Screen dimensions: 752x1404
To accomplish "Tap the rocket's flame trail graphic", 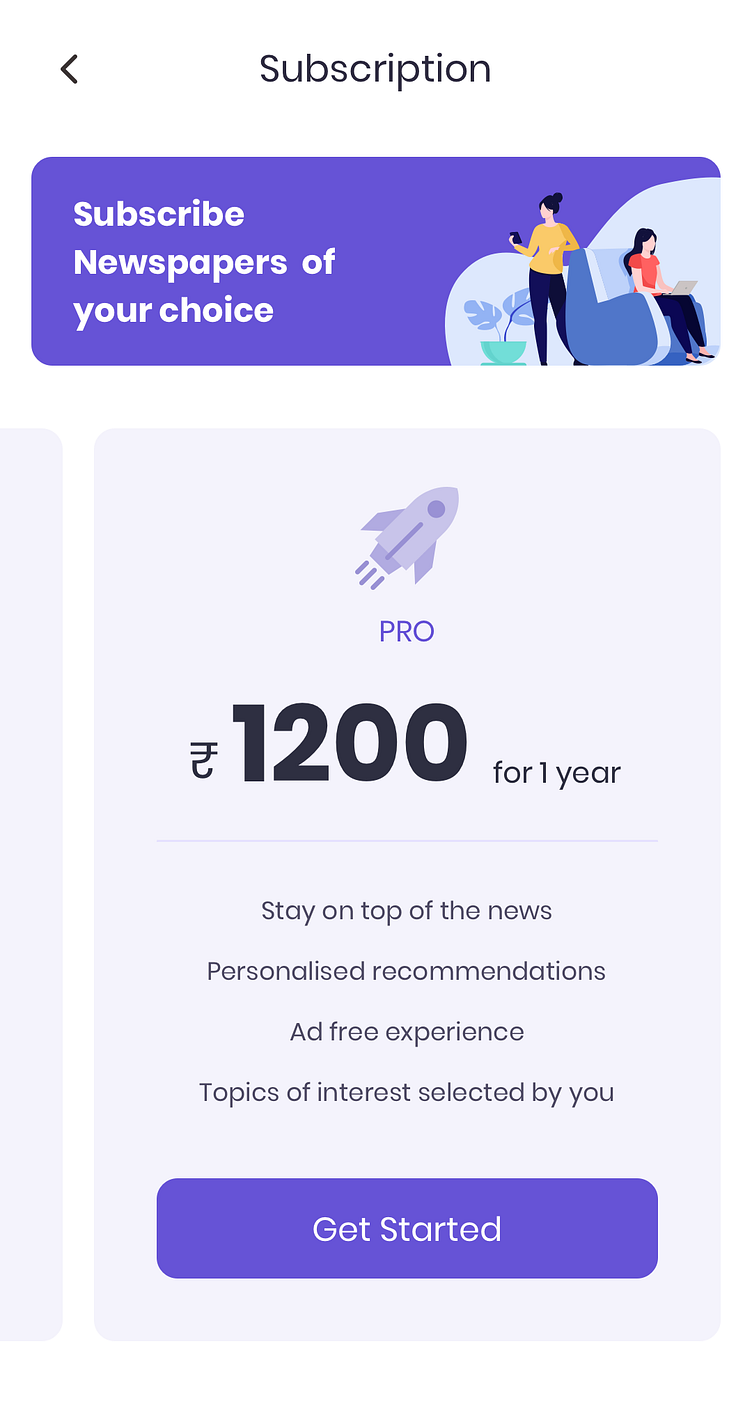I will click(368, 575).
